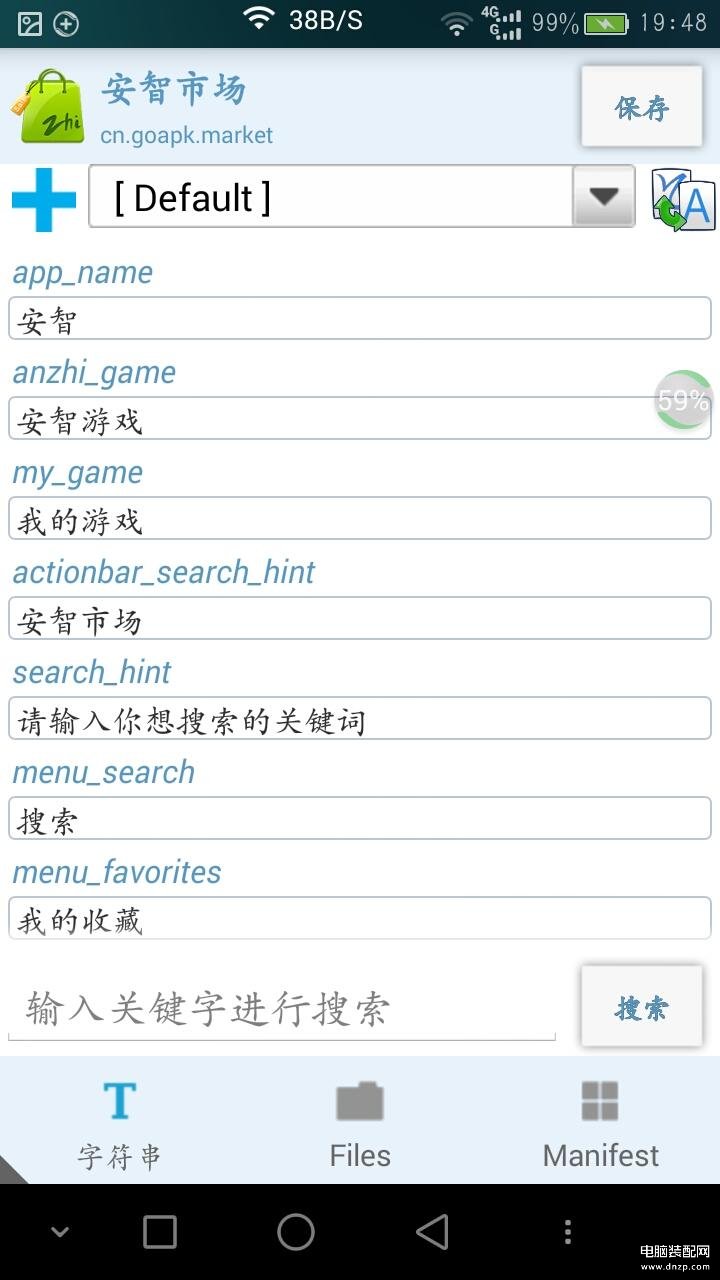Go back with the system back button
Screen dimensions: 720x1280
coord(432,1232)
